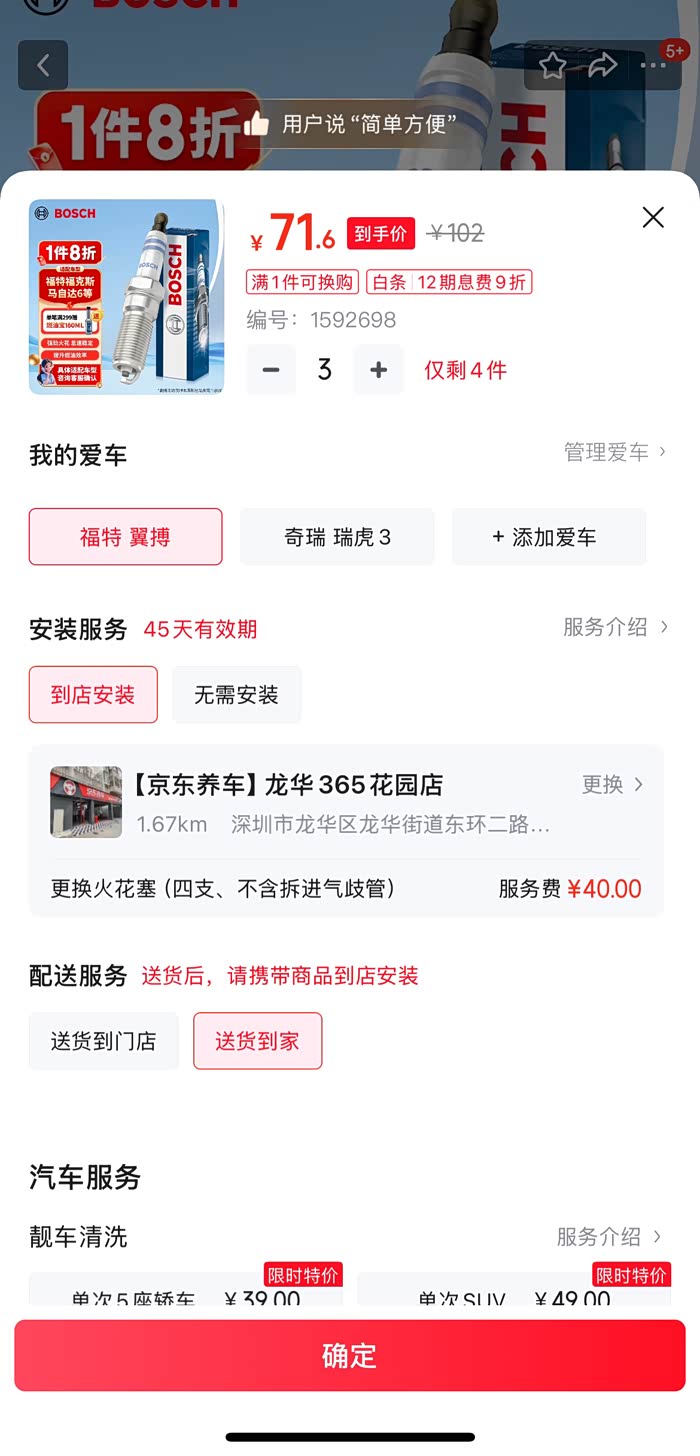Image resolution: width=700 pixels, height=1456 pixels.
Task: Open the Bosch spark plug image
Action: pyautogui.click(x=126, y=297)
